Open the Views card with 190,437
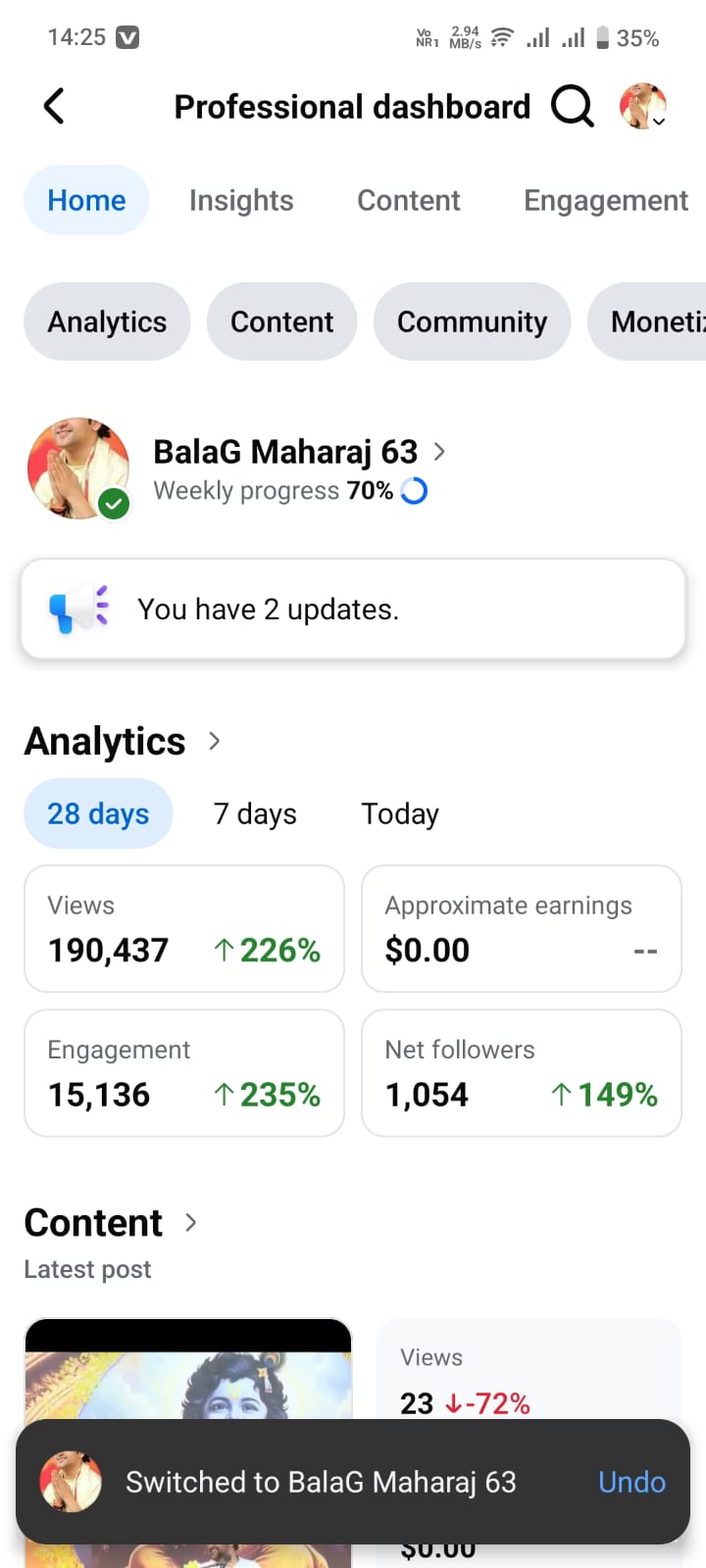 (x=184, y=928)
